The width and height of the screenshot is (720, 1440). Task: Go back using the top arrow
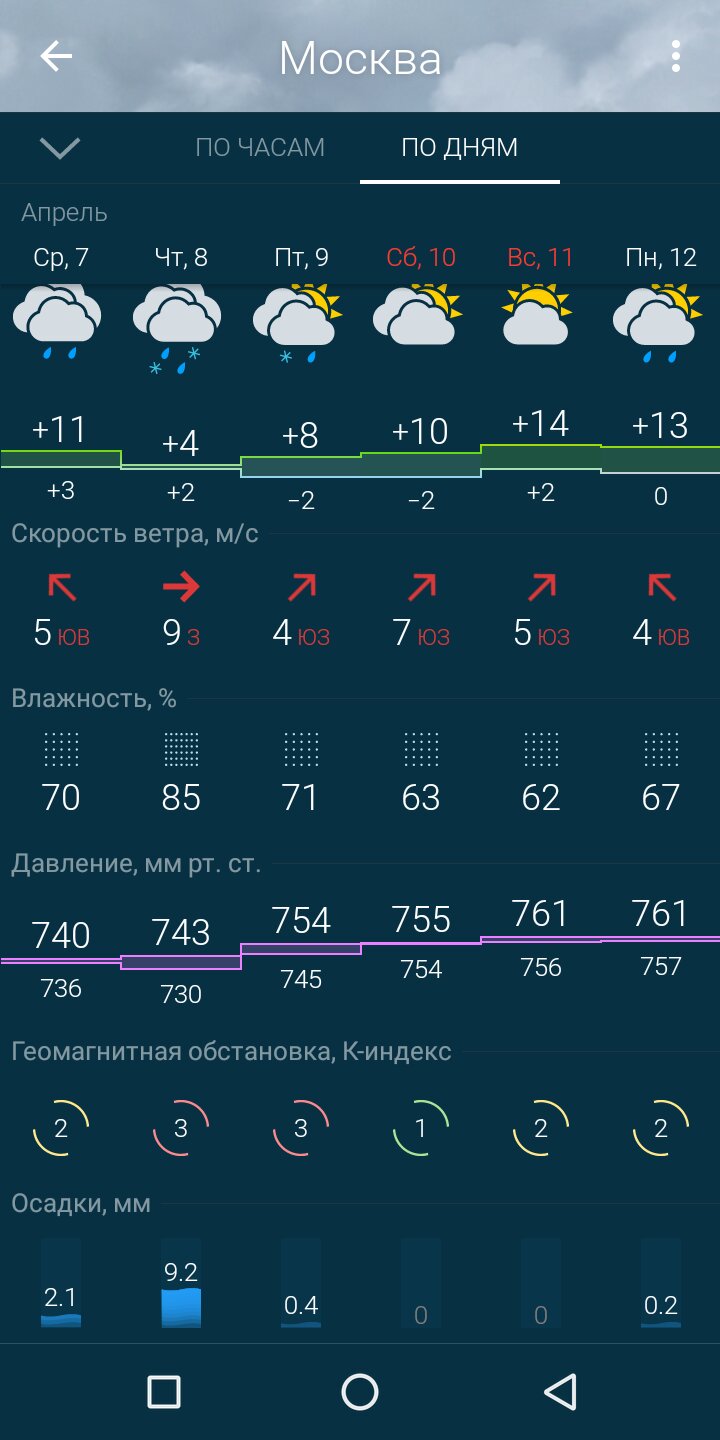56,57
